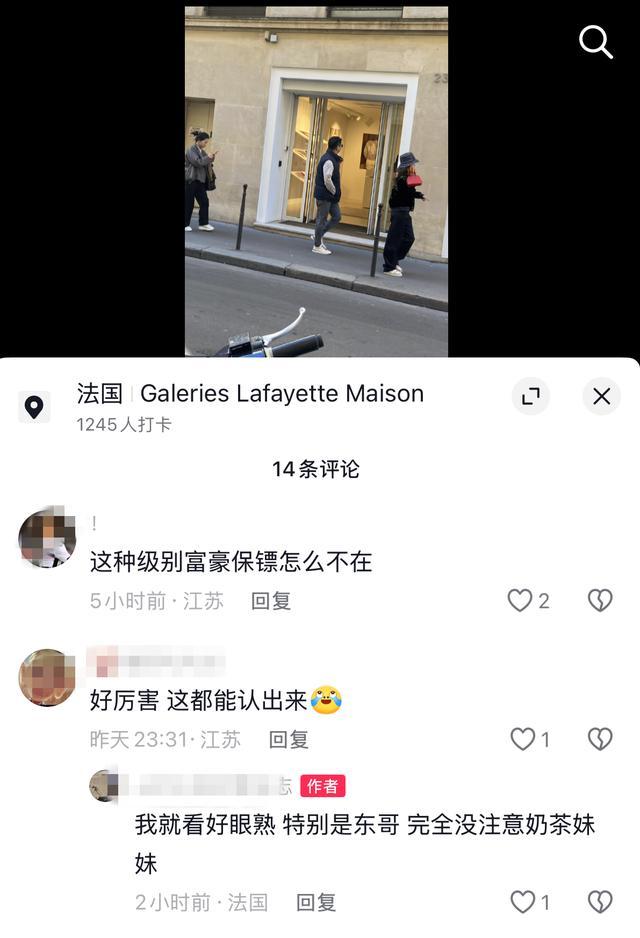Like the author's reply about 东哥
Screen dimensions: 640x938
click(x=523, y=902)
